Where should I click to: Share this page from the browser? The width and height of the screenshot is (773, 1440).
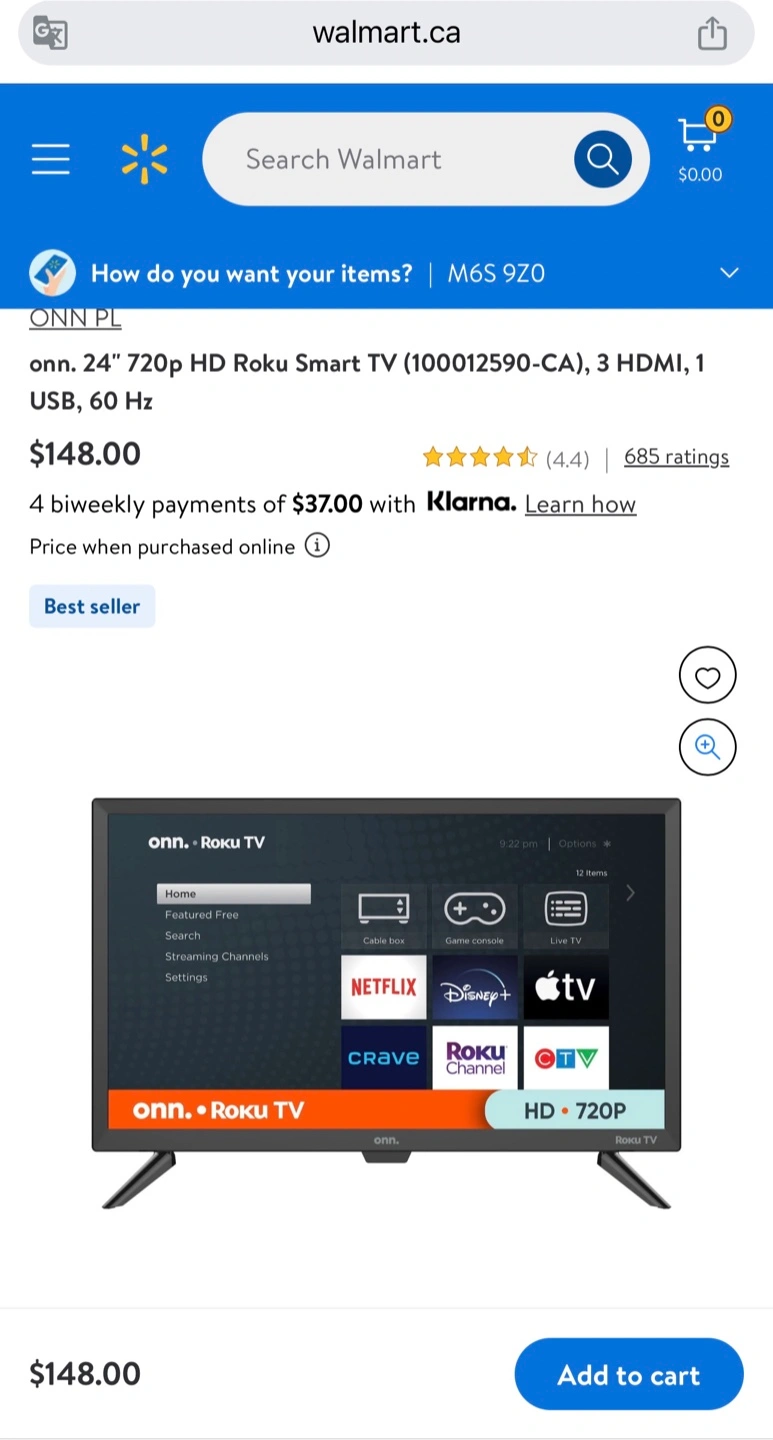point(712,33)
